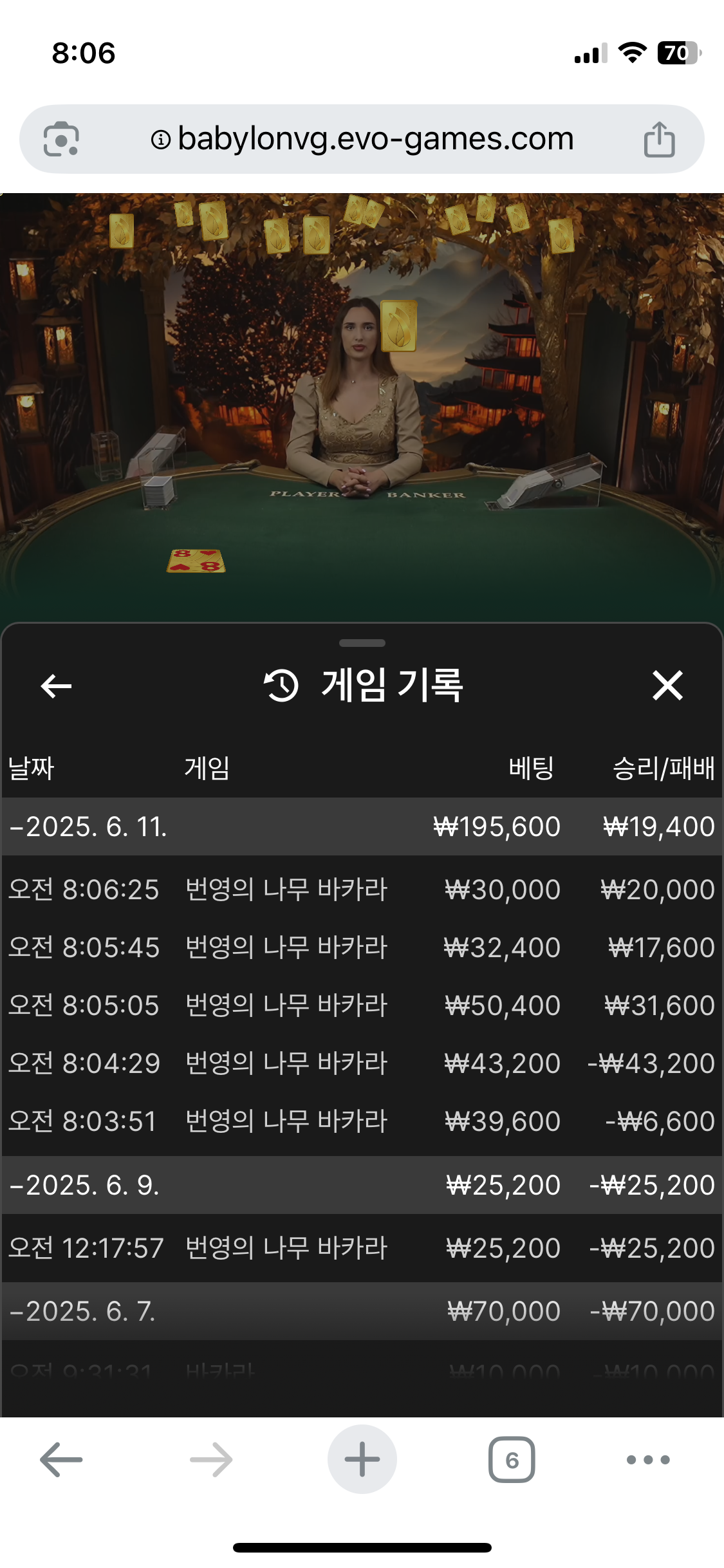The width and height of the screenshot is (724, 1568).
Task: Open a new browser tab
Action: point(362,1459)
